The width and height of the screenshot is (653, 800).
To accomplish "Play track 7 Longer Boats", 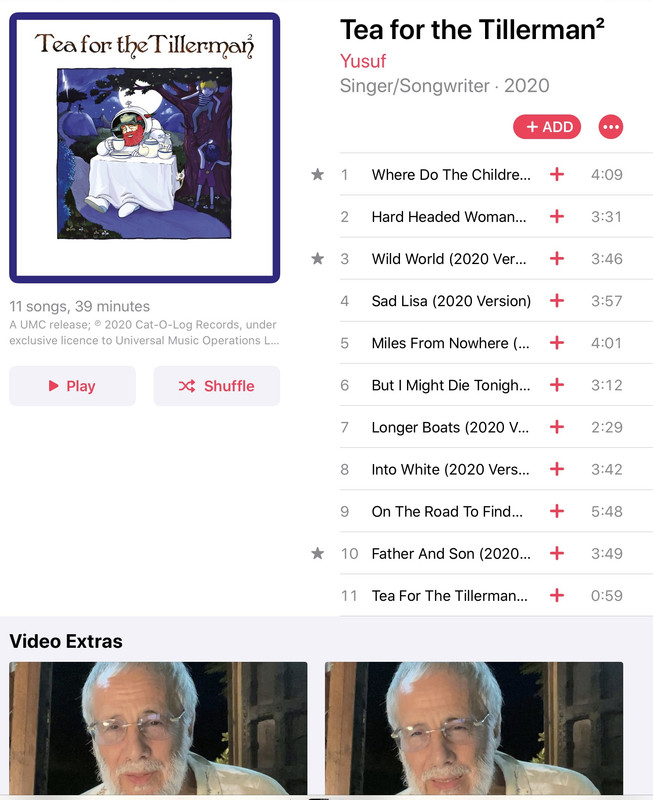I will (450, 427).
